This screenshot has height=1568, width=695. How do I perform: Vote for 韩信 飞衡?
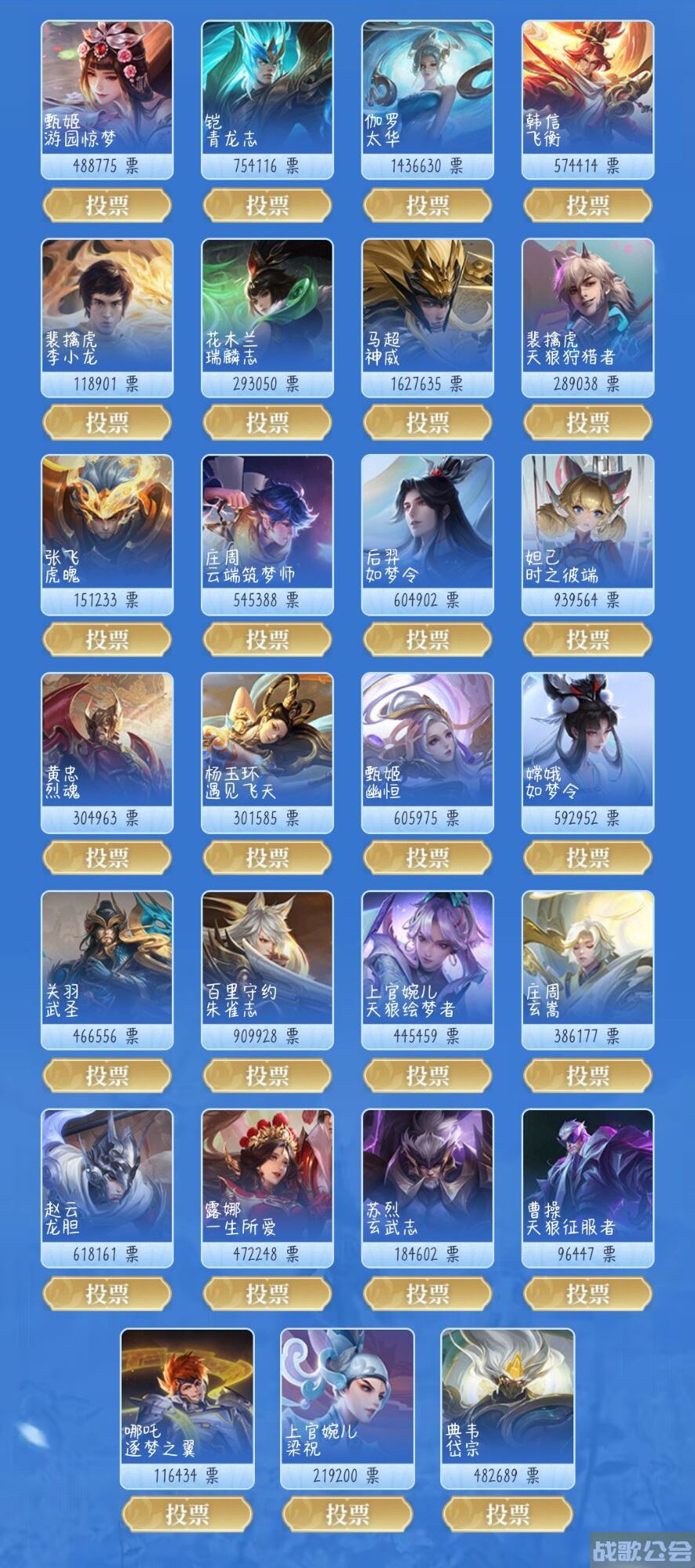(588, 205)
